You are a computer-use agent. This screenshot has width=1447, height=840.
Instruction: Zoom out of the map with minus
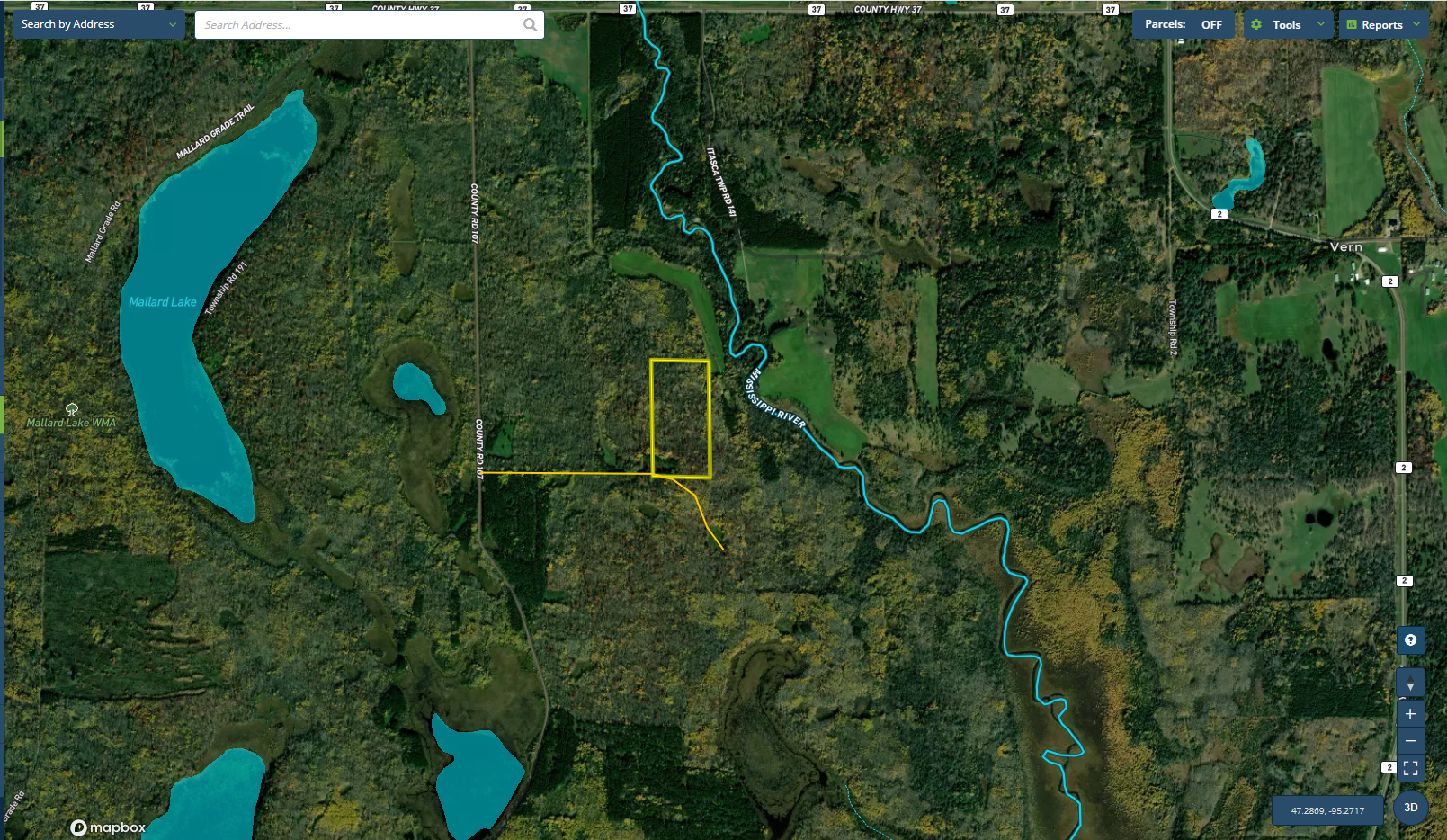[x=1410, y=741]
